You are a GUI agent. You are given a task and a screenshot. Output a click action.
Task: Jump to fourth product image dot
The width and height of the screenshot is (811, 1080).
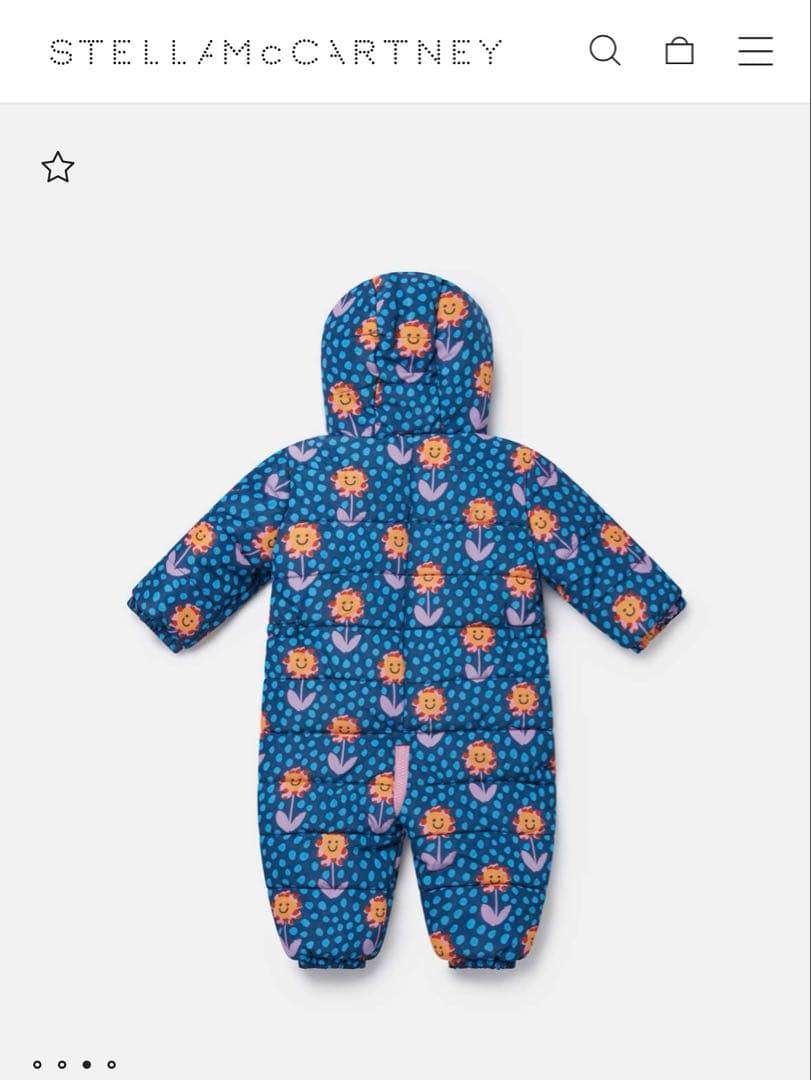pos(111,1064)
